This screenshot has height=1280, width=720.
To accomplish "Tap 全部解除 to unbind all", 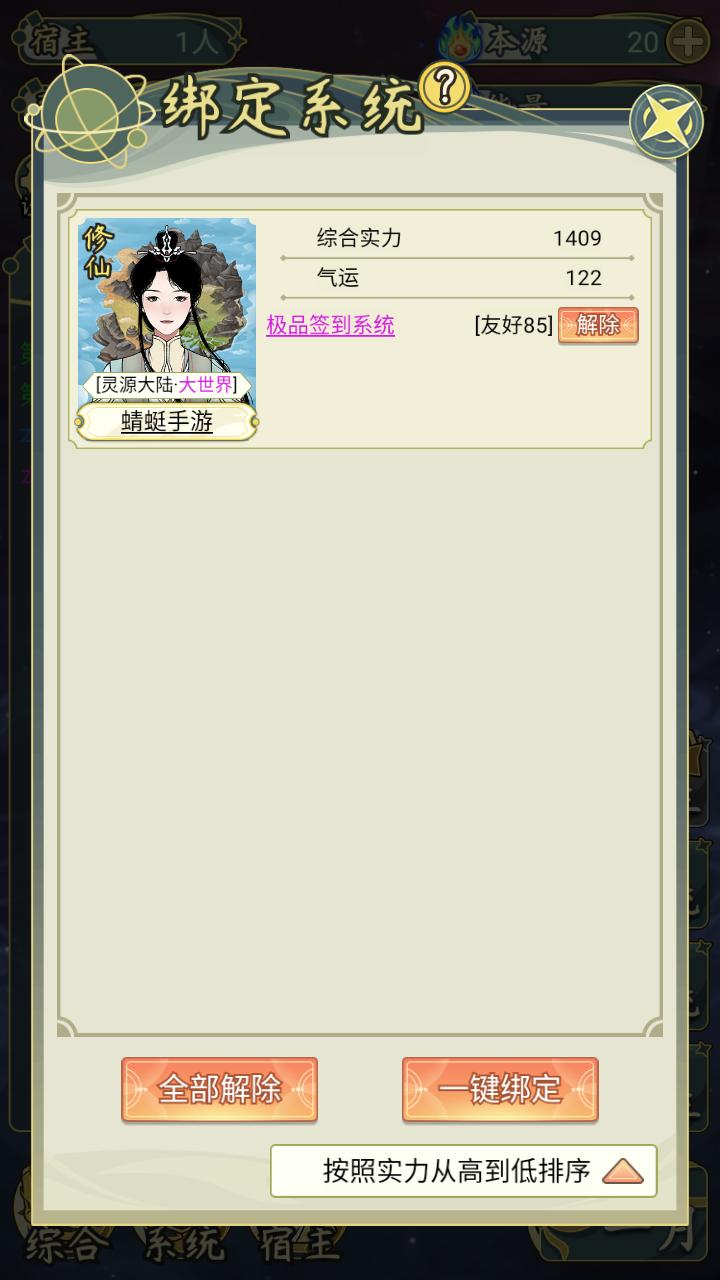I will [220, 1089].
